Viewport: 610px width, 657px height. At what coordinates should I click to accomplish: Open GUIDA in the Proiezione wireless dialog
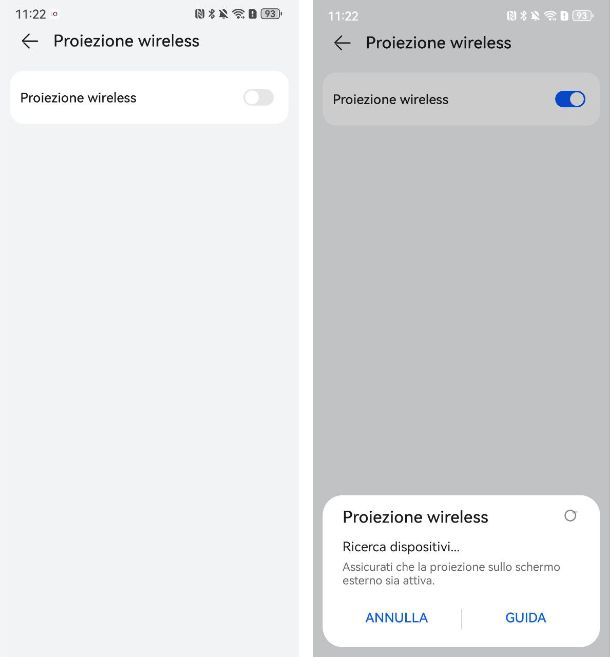click(525, 618)
